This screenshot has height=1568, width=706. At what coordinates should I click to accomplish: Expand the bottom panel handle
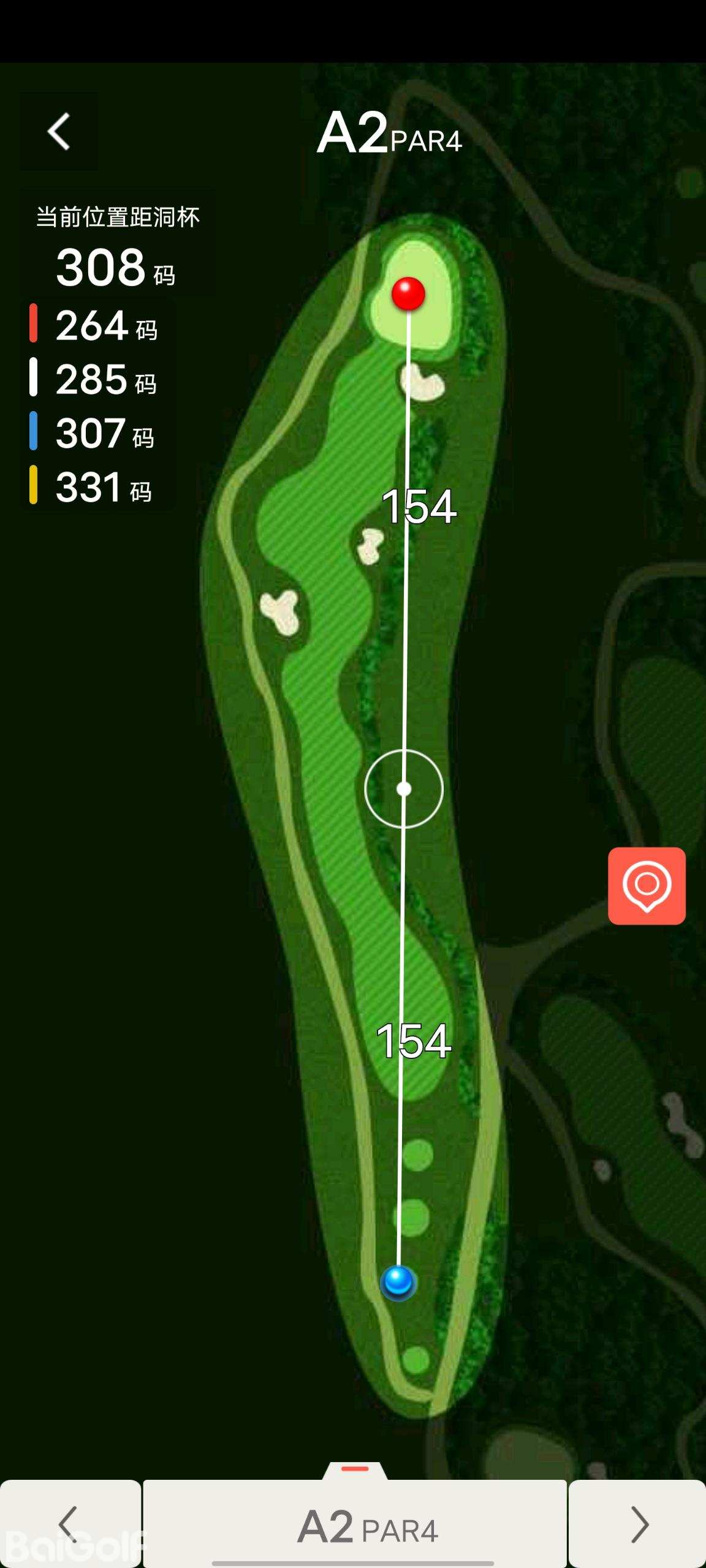pos(355,1470)
